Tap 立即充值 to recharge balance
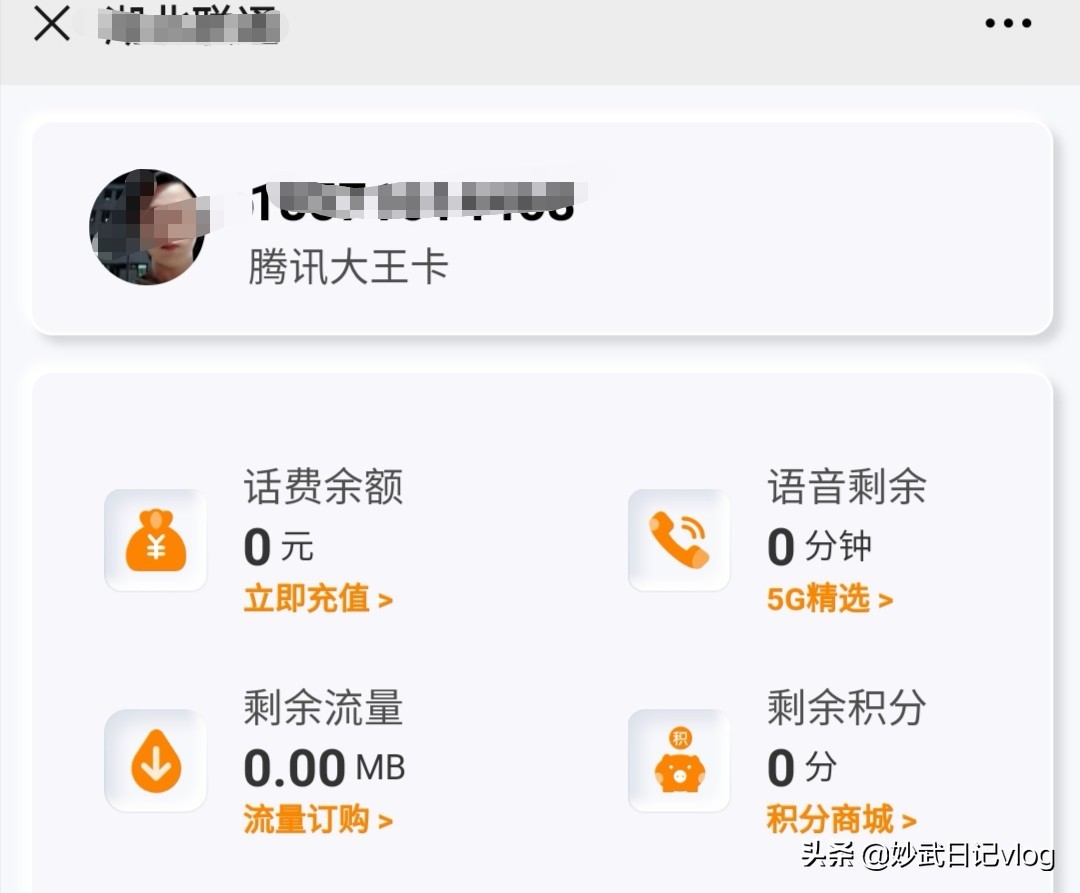 [x=317, y=599]
